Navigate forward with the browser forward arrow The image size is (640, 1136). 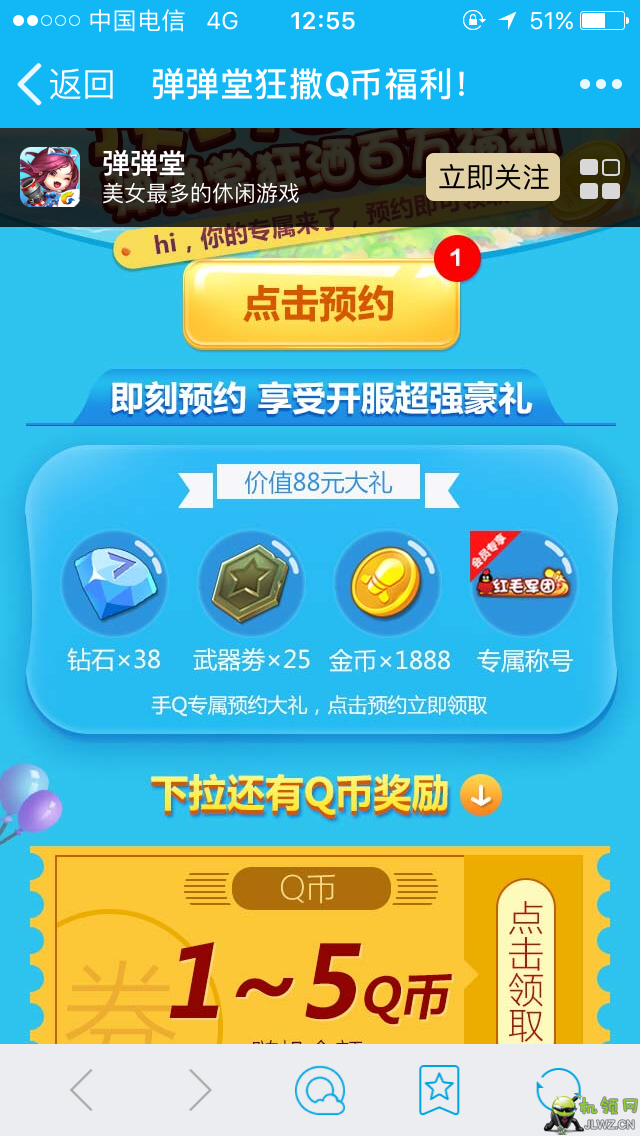pyautogui.click(x=200, y=1089)
